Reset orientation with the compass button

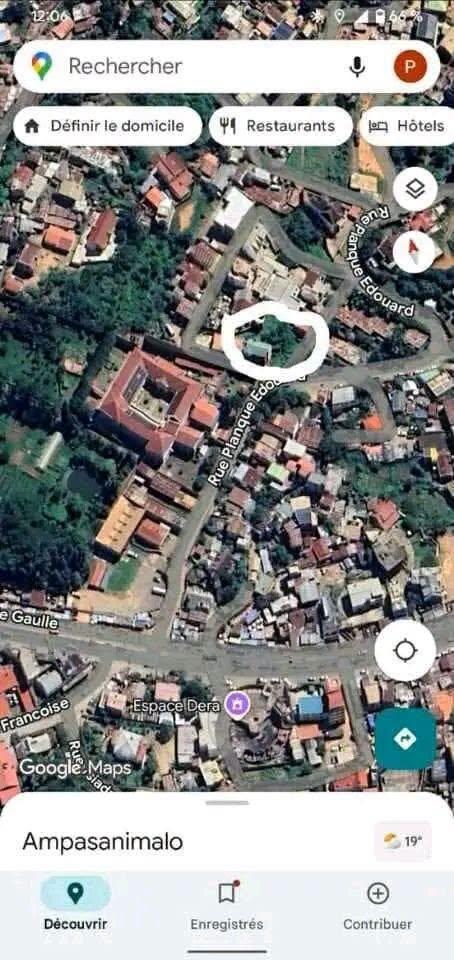click(x=414, y=252)
